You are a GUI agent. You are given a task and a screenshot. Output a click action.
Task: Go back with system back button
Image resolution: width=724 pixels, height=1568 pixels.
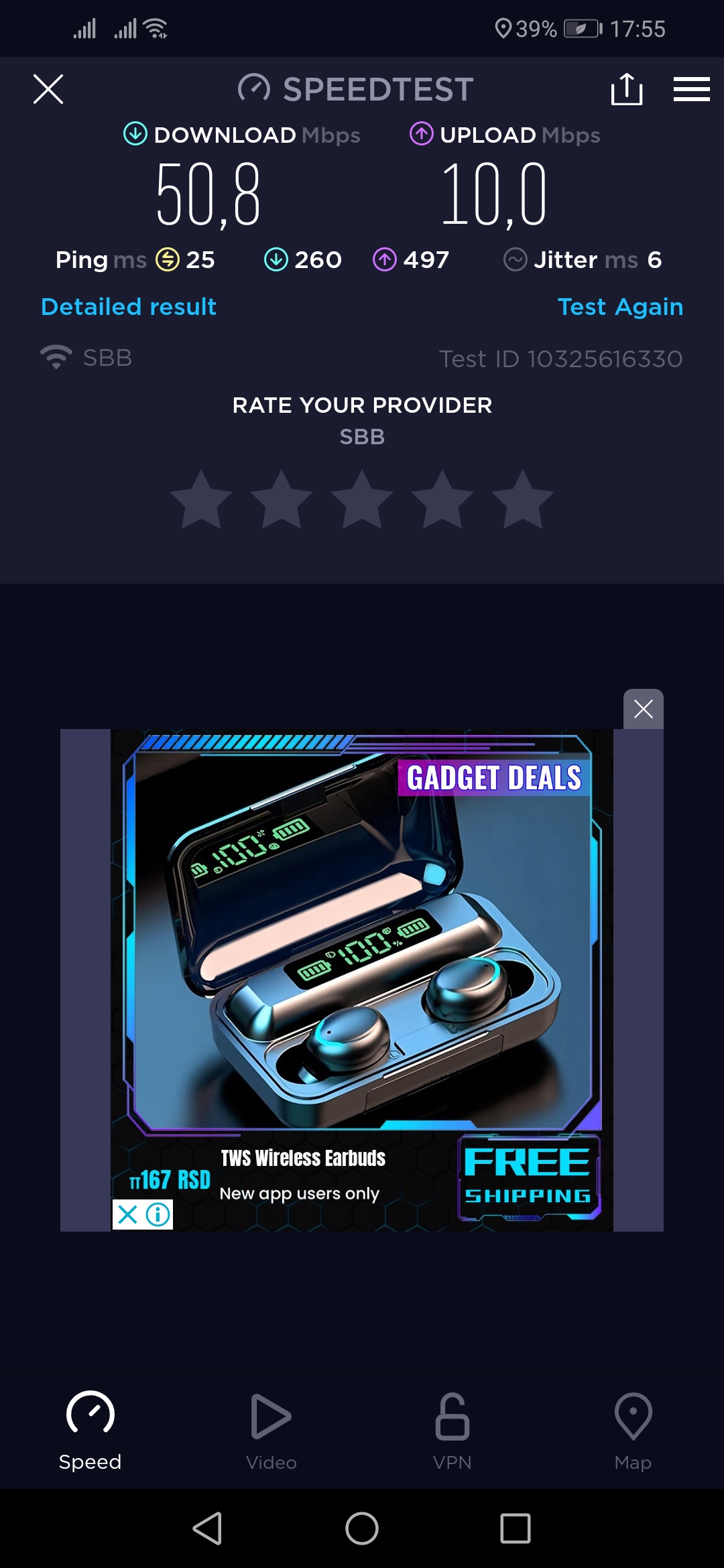(207, 1528)
